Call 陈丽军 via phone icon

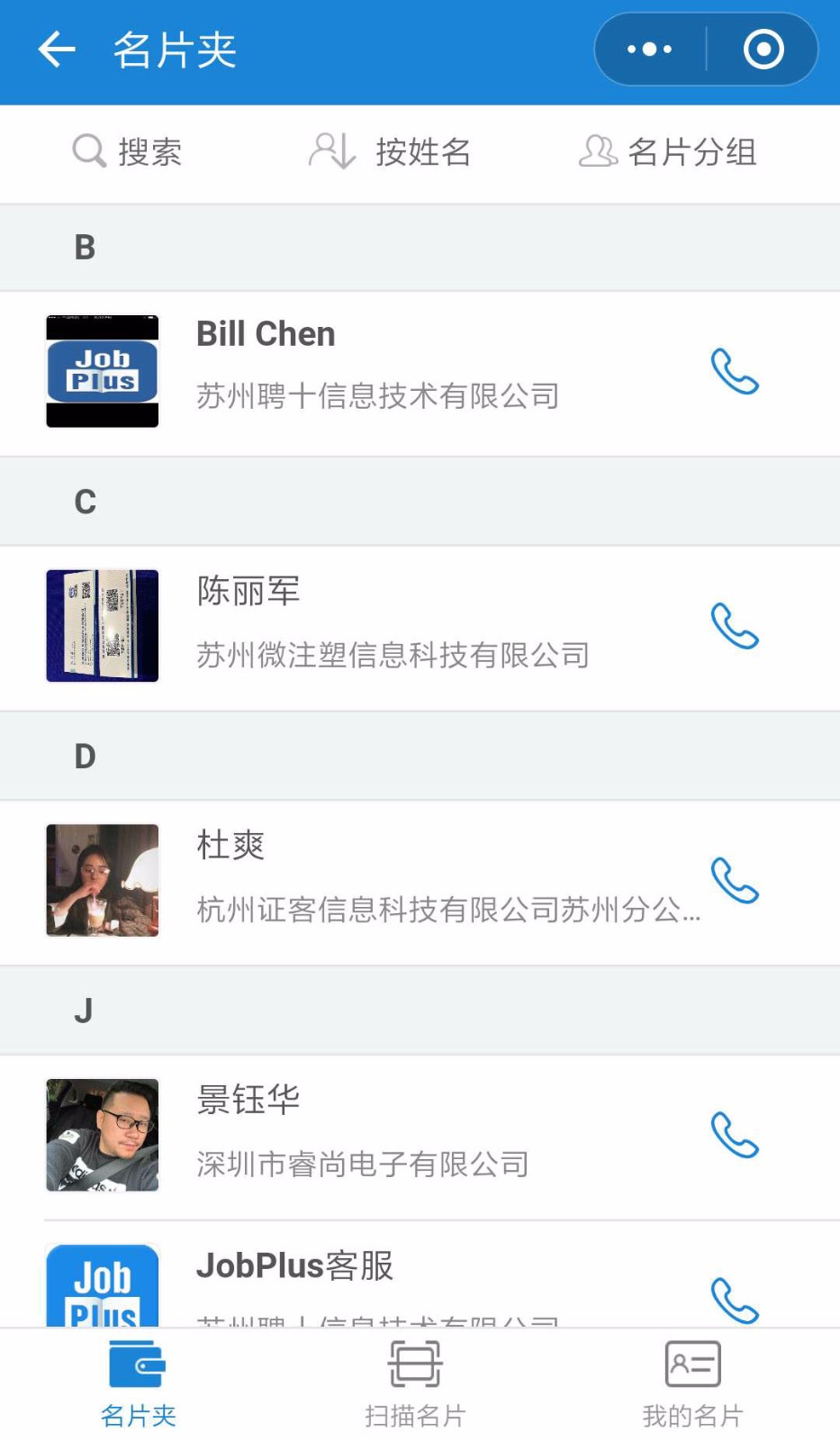tap(735, 626)
